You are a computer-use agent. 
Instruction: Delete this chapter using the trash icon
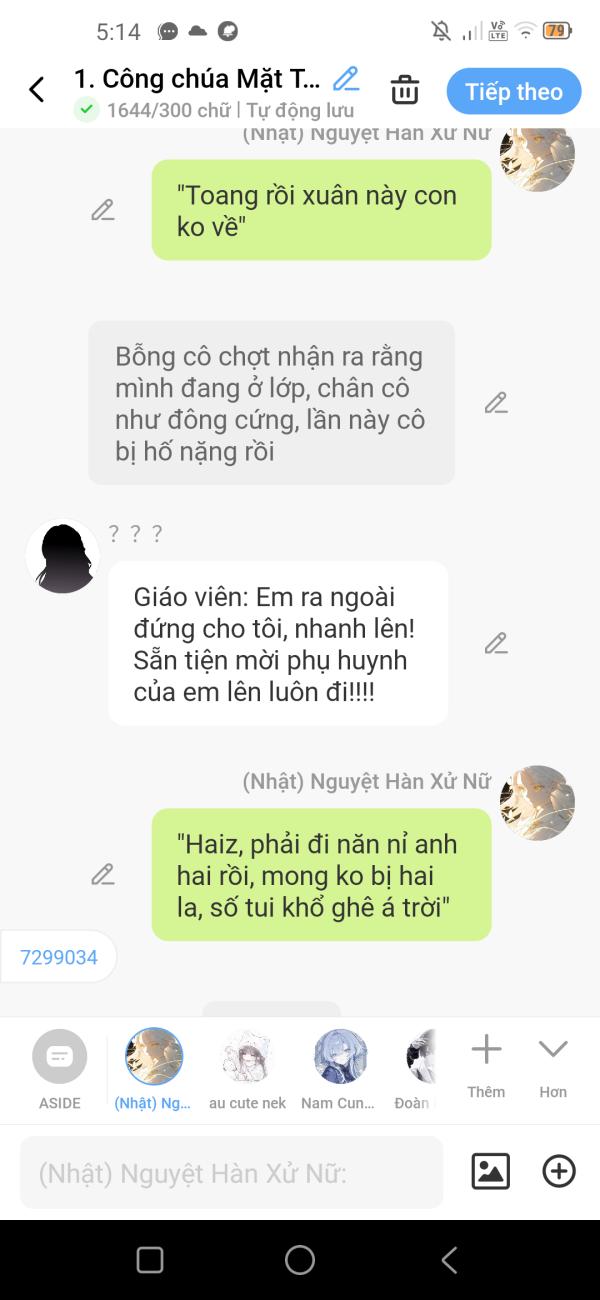coord(404,90)
